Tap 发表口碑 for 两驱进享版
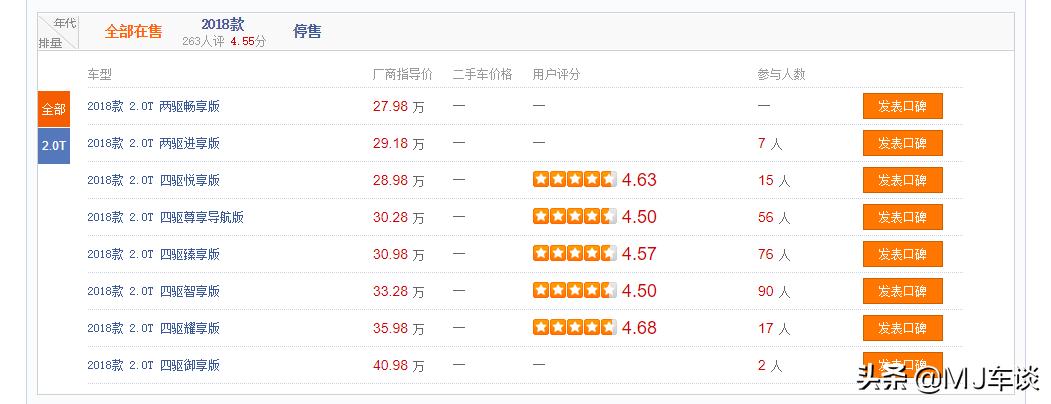This screenshot has height=404, width=1051. pyautogui.click(x=902, y=143)
